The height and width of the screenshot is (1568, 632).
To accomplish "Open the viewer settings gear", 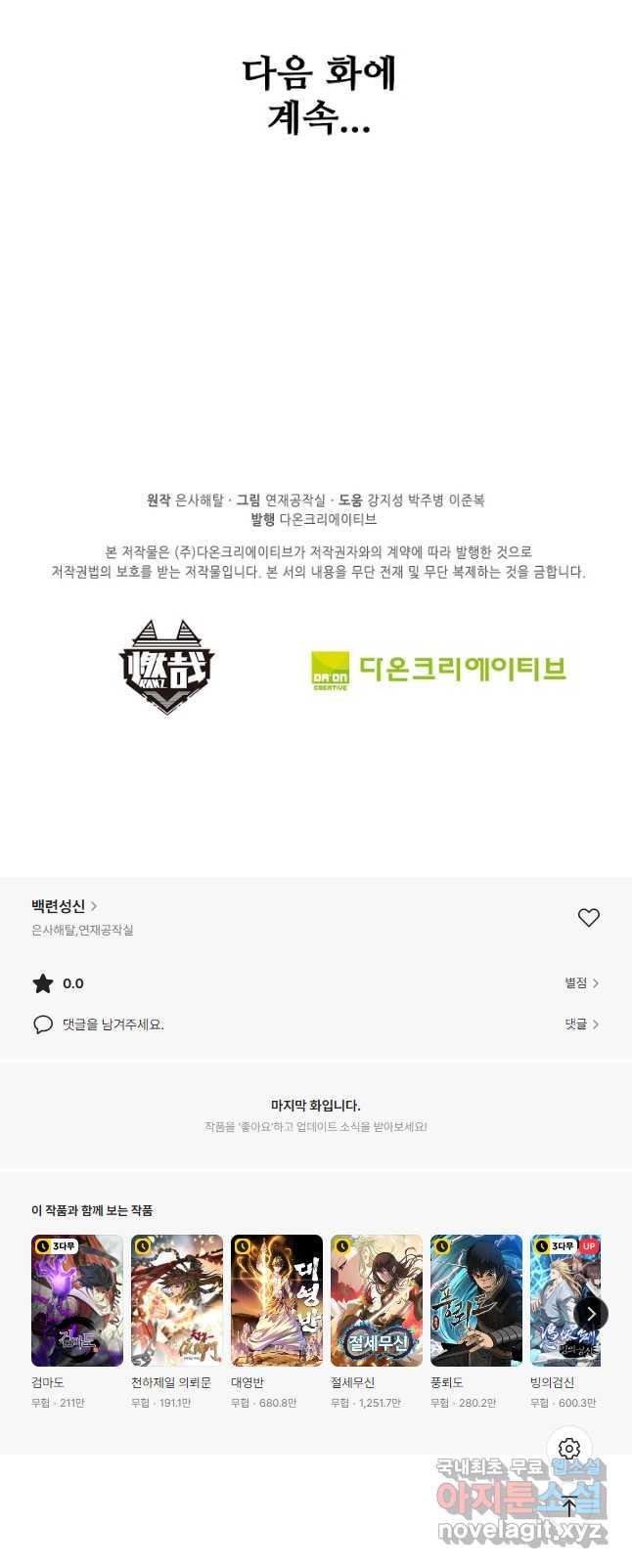I will click(x=569, y=1448).
